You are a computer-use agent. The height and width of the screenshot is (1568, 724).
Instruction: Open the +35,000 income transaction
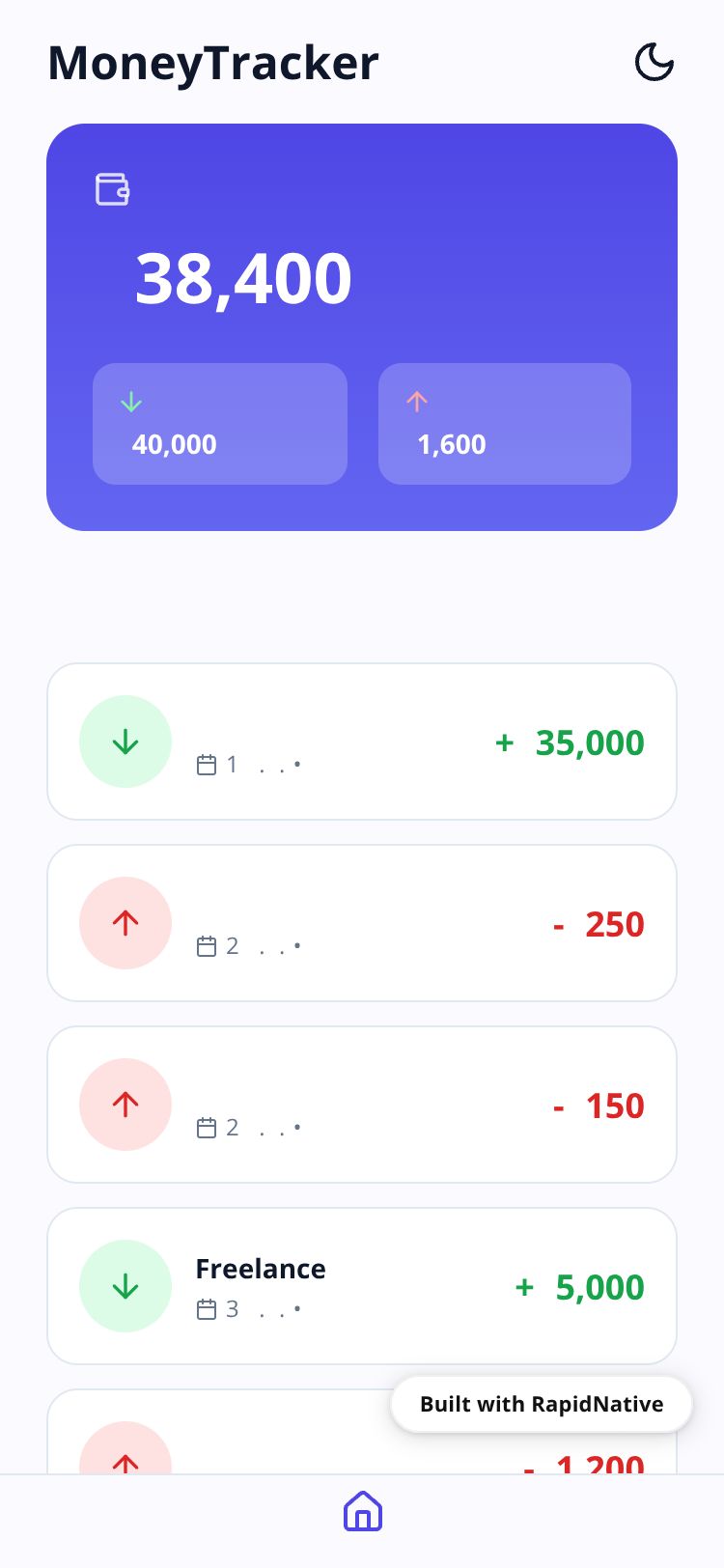(362, 742)
